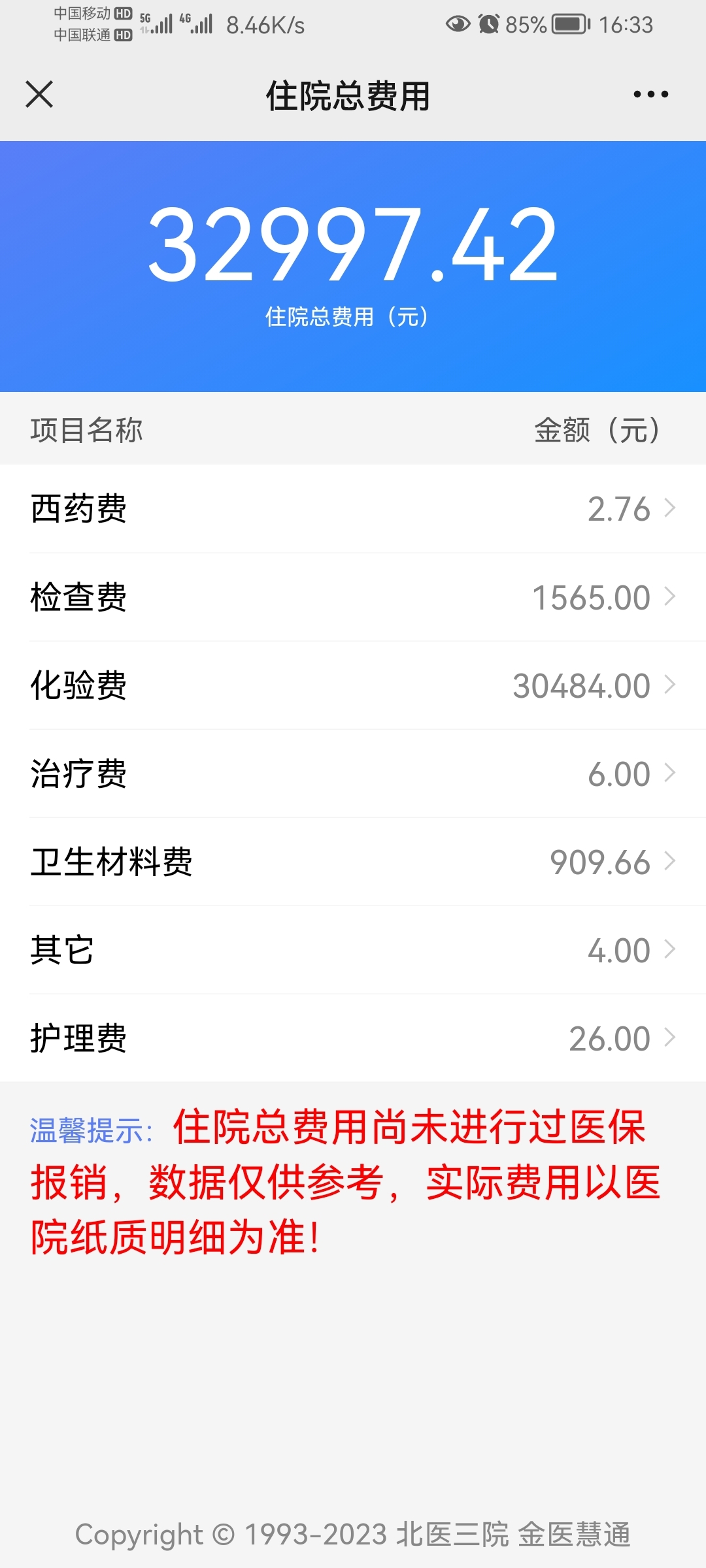Open the 其它 fee row
The width and height of the screenshot is (706, 1568).
click(353, 950)
